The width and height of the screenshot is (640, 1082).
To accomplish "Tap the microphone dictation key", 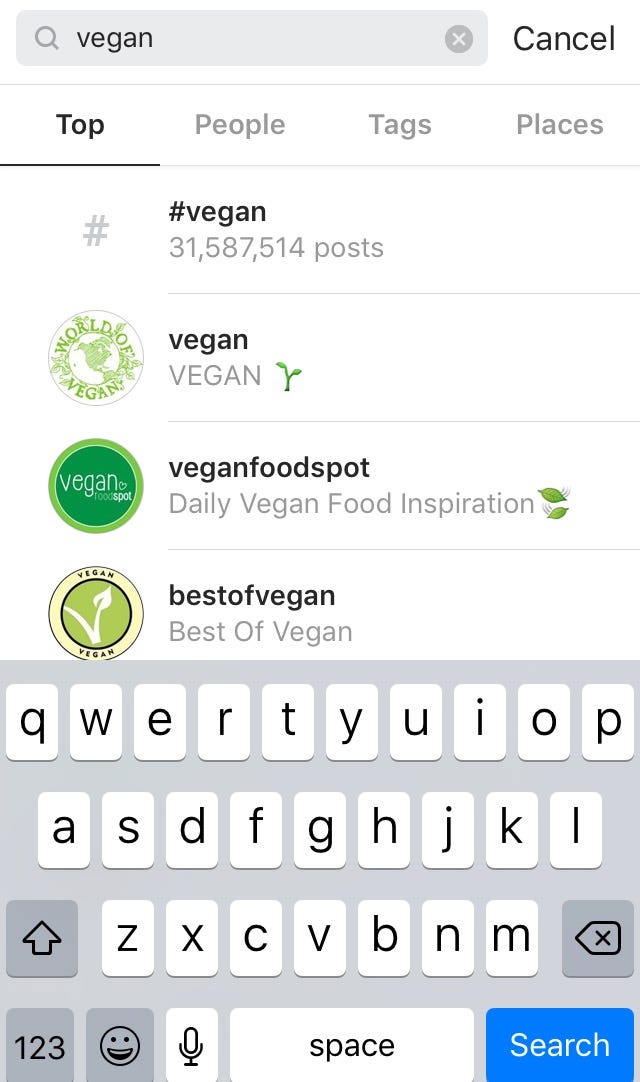I will click(191, 1046).
